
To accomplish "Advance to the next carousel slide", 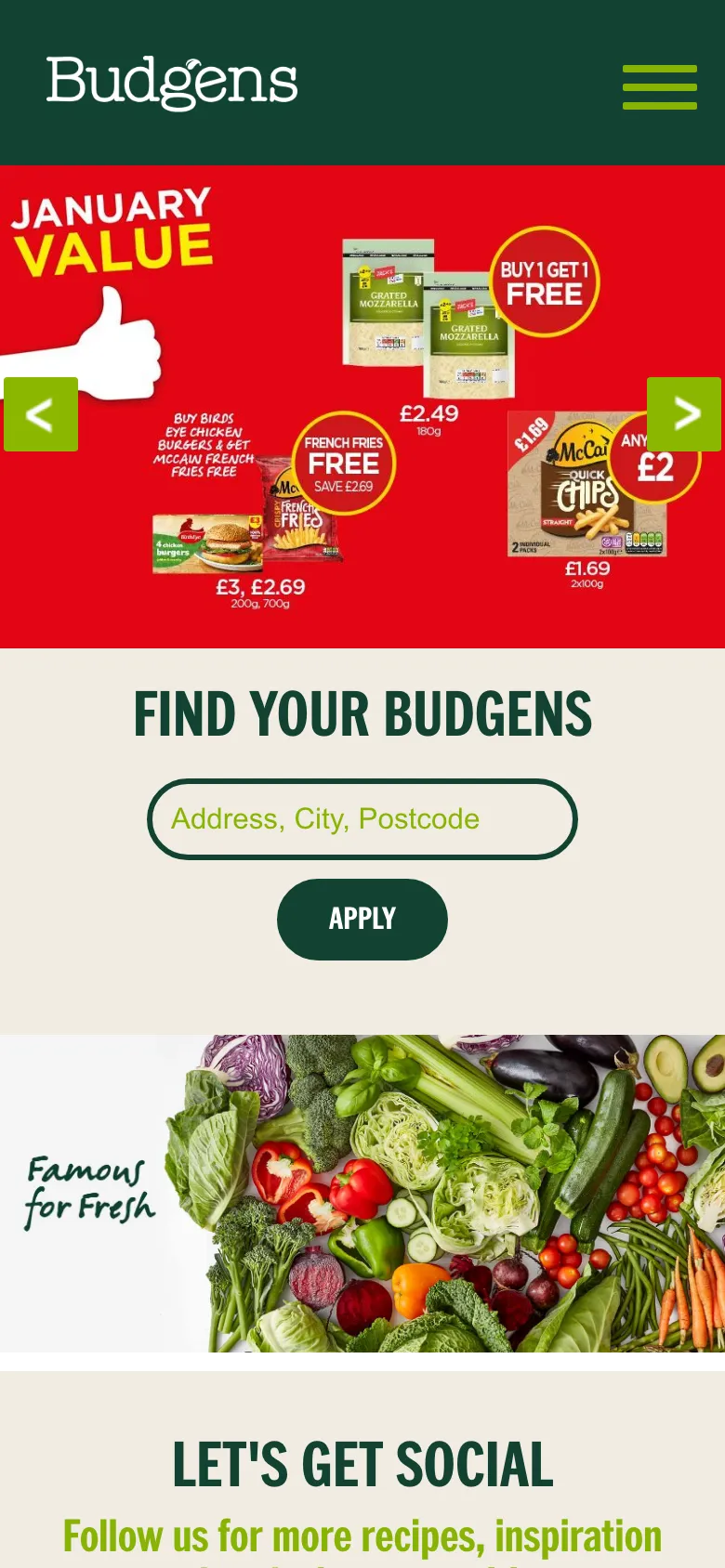I will click(x=685, y=414).
